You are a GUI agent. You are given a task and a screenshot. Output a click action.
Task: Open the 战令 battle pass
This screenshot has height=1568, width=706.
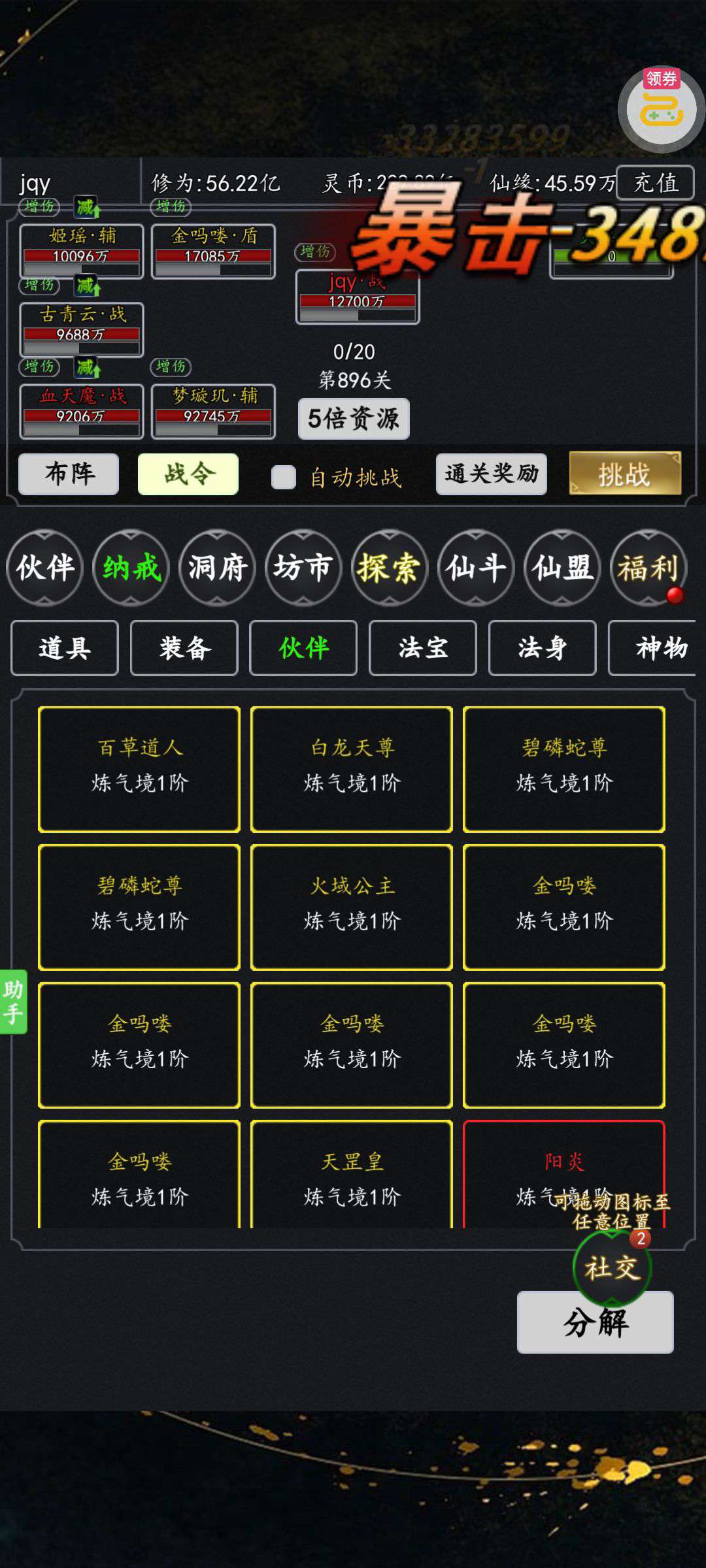pos(188,474)
